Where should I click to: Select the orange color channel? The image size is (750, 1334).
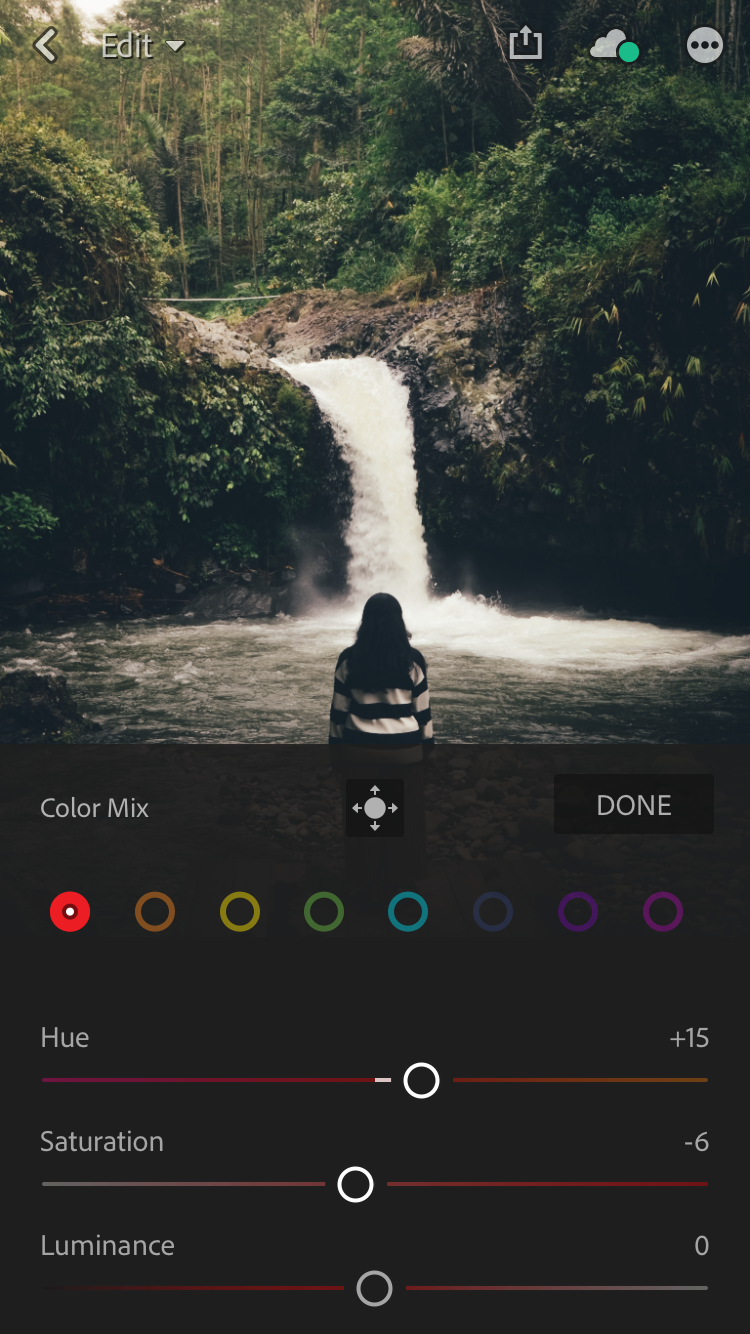point(155,912)
